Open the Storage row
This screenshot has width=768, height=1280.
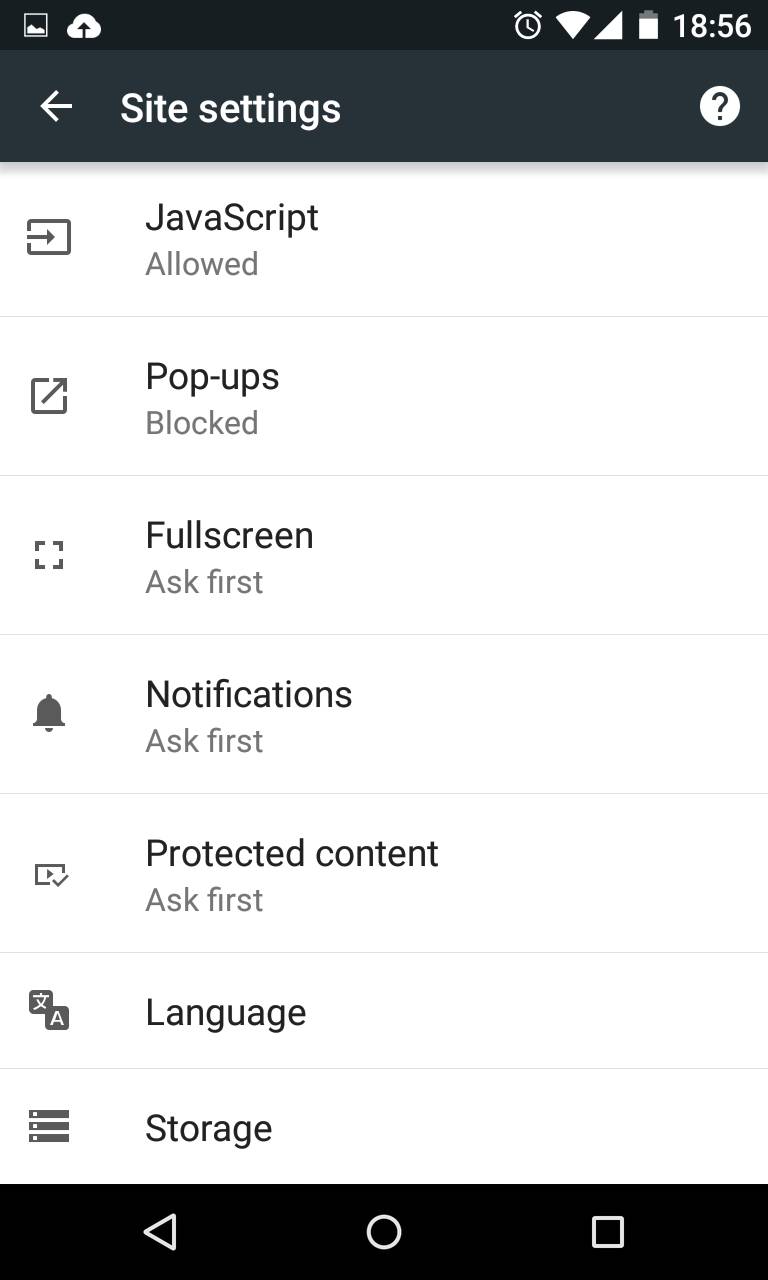point(384,1127)
